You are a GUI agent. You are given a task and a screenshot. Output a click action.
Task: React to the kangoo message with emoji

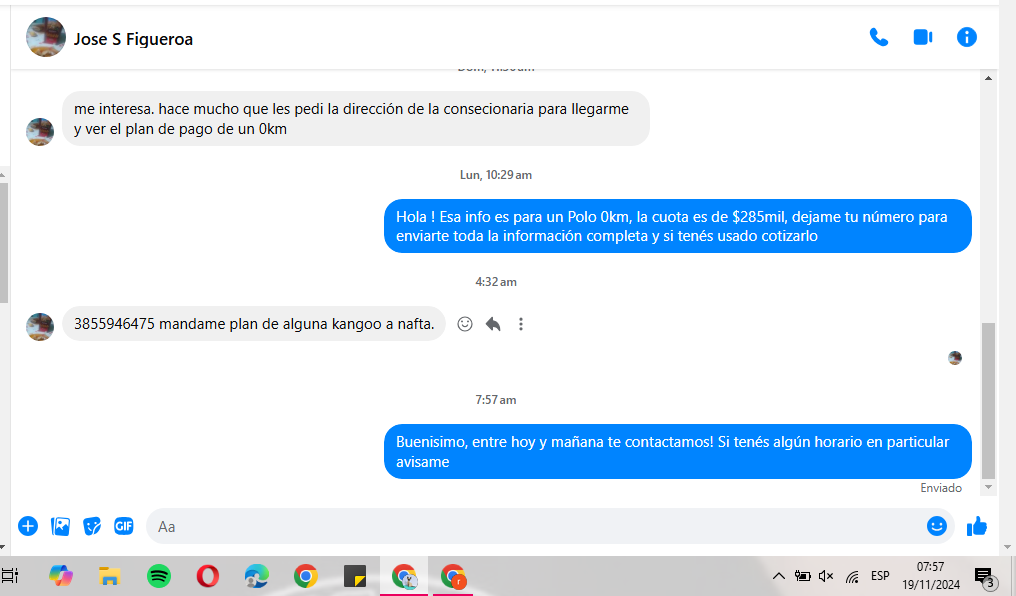465,324
